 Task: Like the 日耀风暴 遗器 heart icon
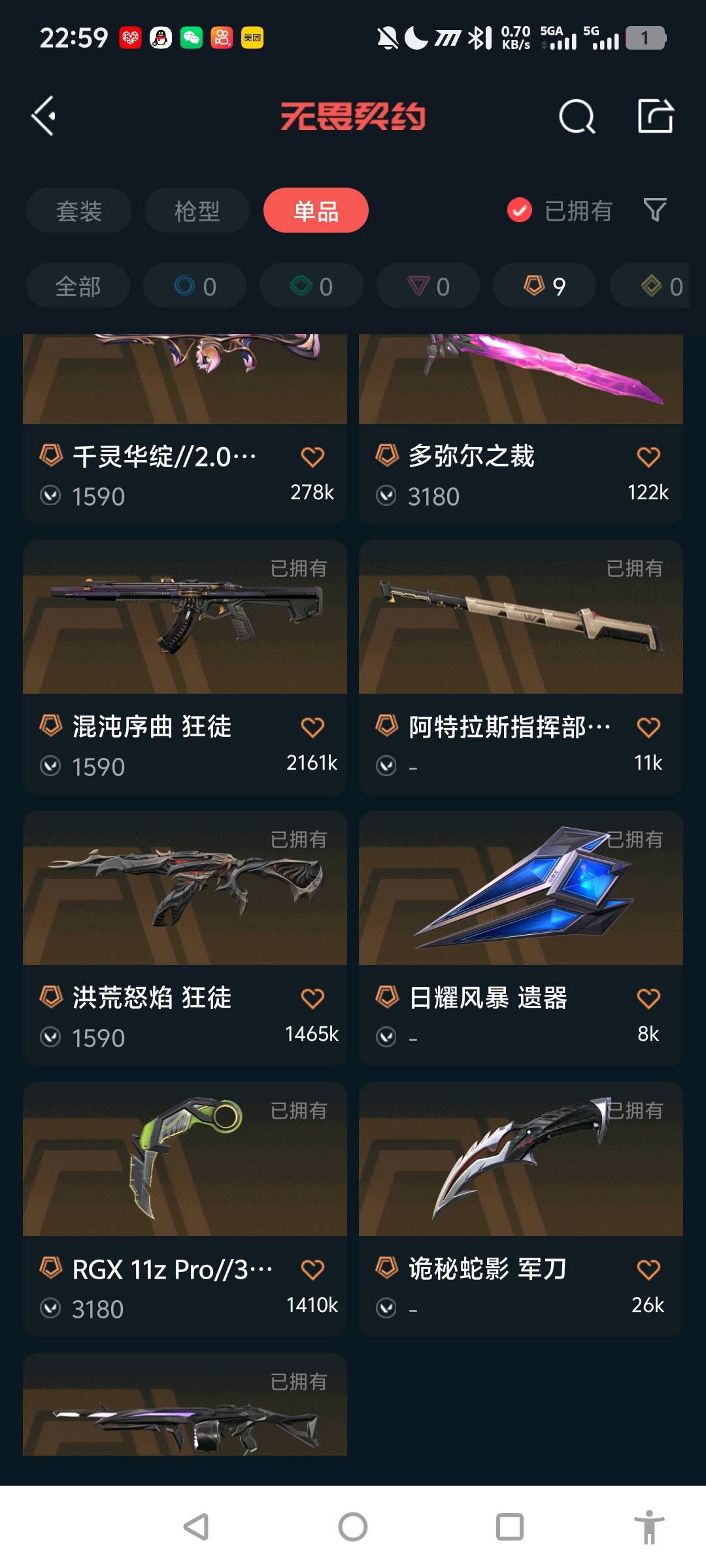[x=648, y=998]
